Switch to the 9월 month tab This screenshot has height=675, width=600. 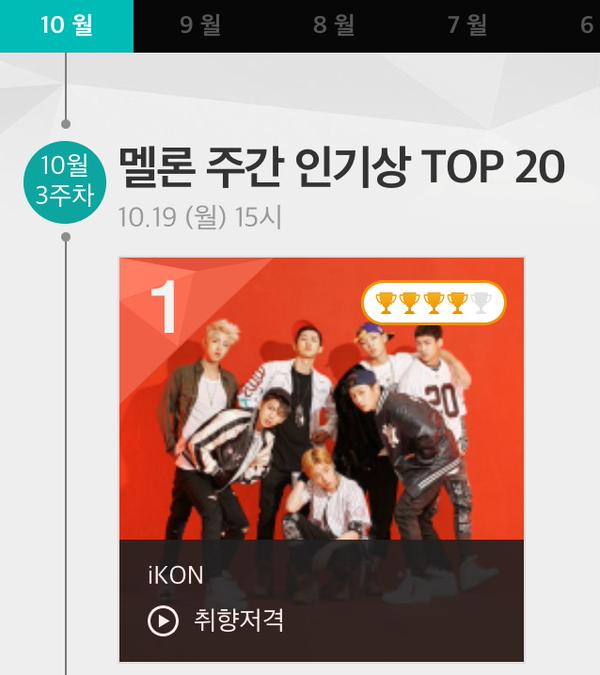[x=200, y=25]
